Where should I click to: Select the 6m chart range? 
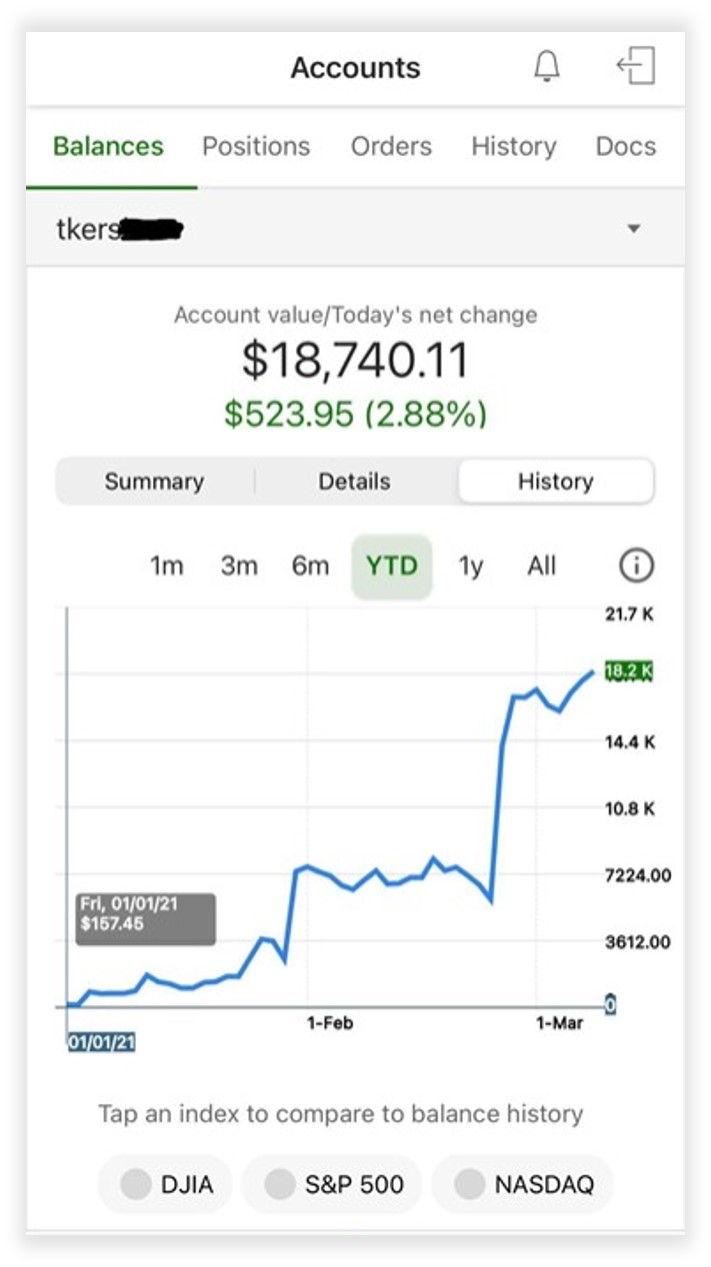point(310,566)
